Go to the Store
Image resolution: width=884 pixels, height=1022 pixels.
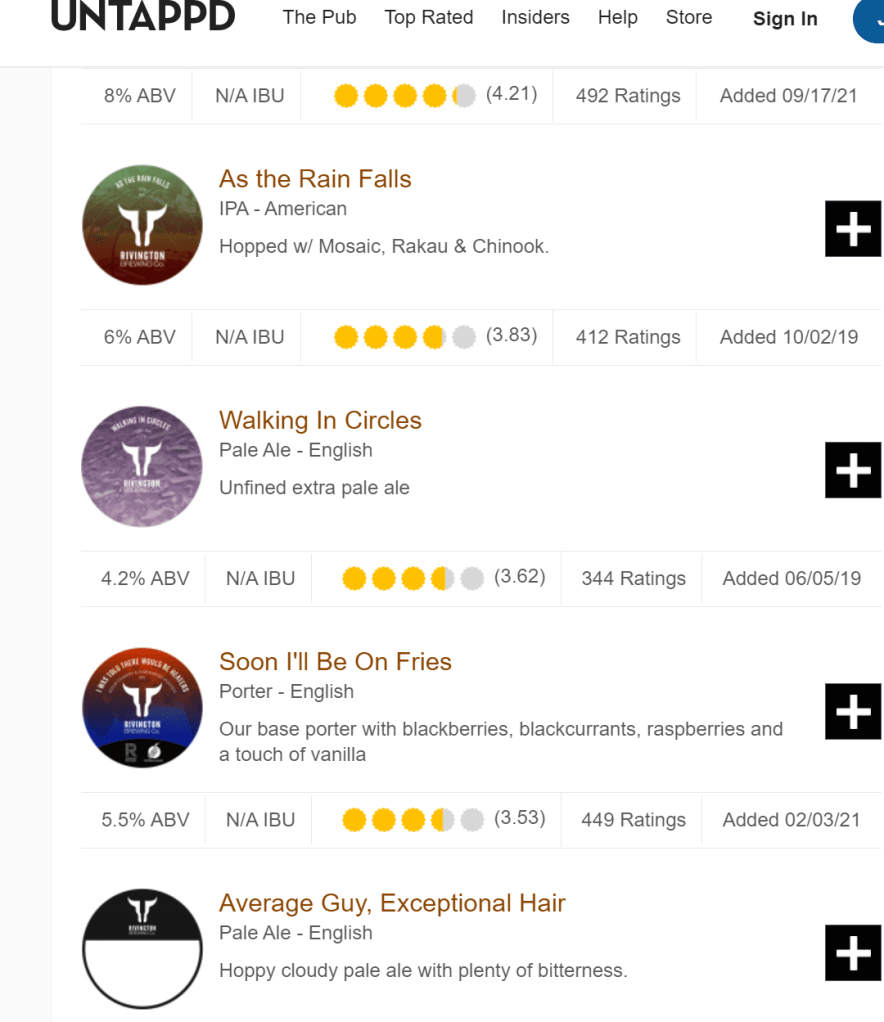tap(689, 17)
